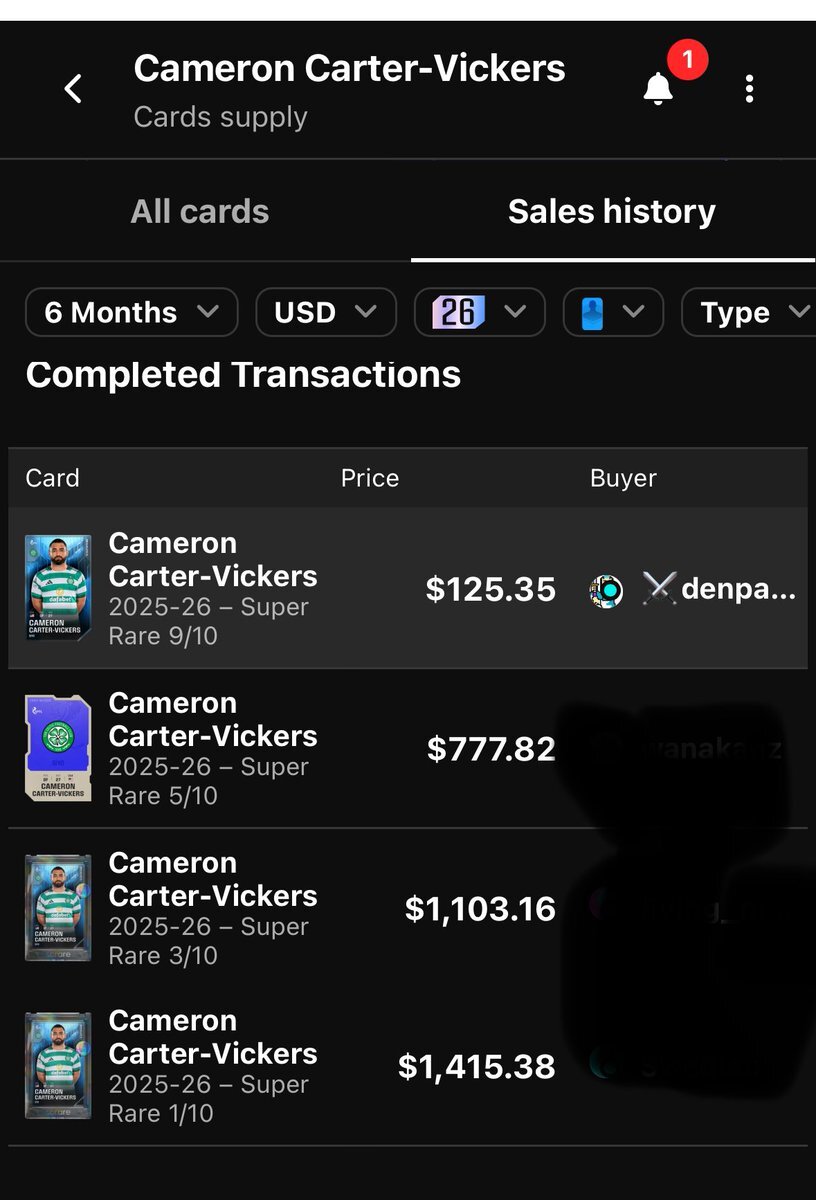Viewport: 816px width, 1200px height.
Task: Open the three-dot overflow menu
Action: click(749, 89)
